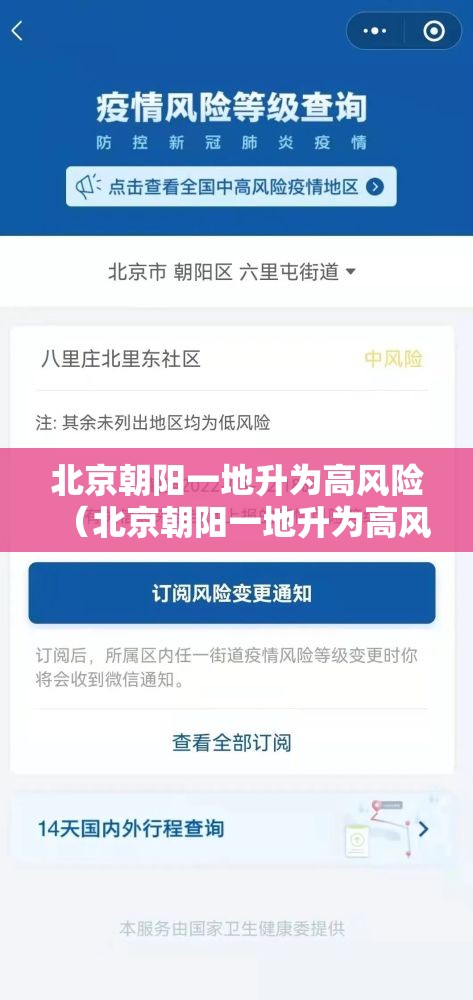
Task: Expand the 北京市 朝阳区 六里屯街道 location picker
Action: click(232, 272)
